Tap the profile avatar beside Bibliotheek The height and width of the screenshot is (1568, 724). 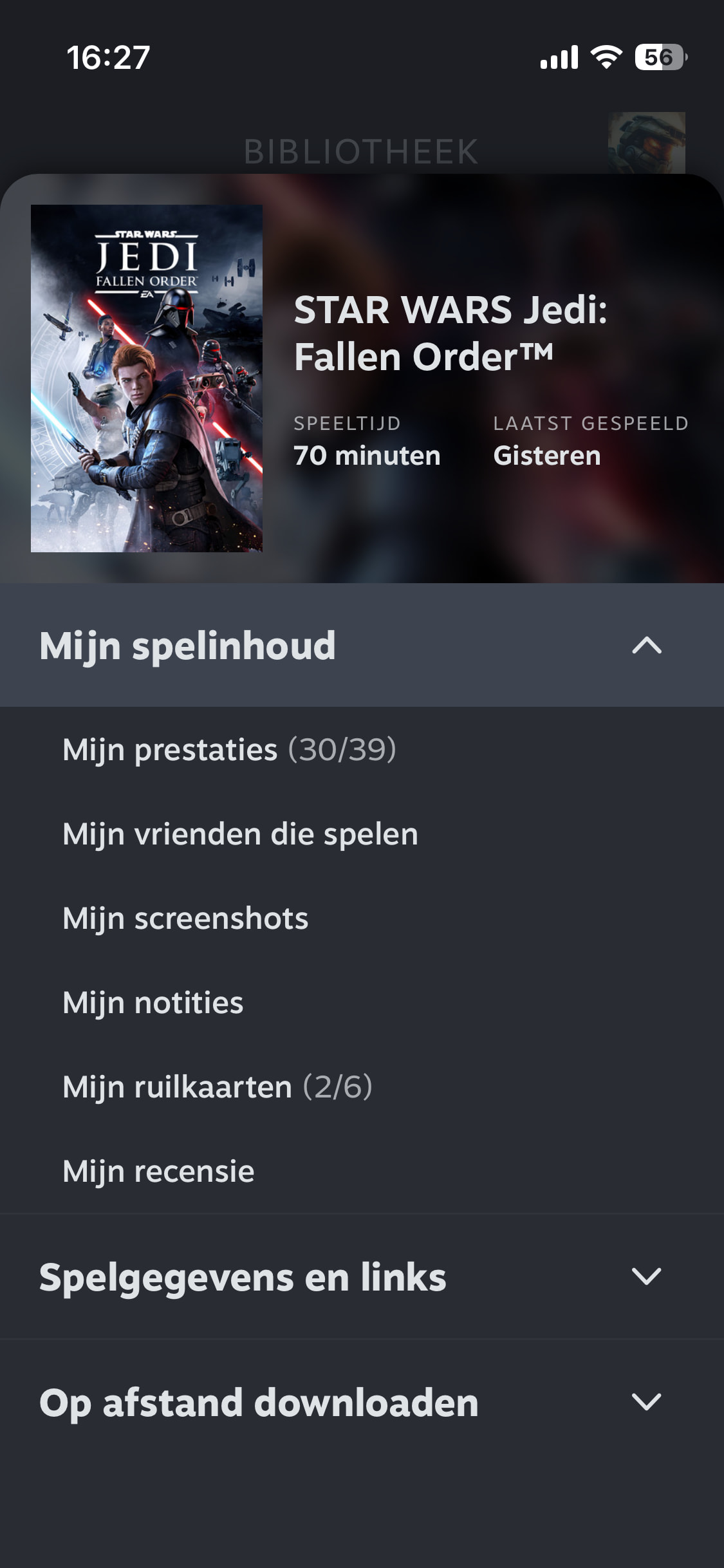(646, 143)
